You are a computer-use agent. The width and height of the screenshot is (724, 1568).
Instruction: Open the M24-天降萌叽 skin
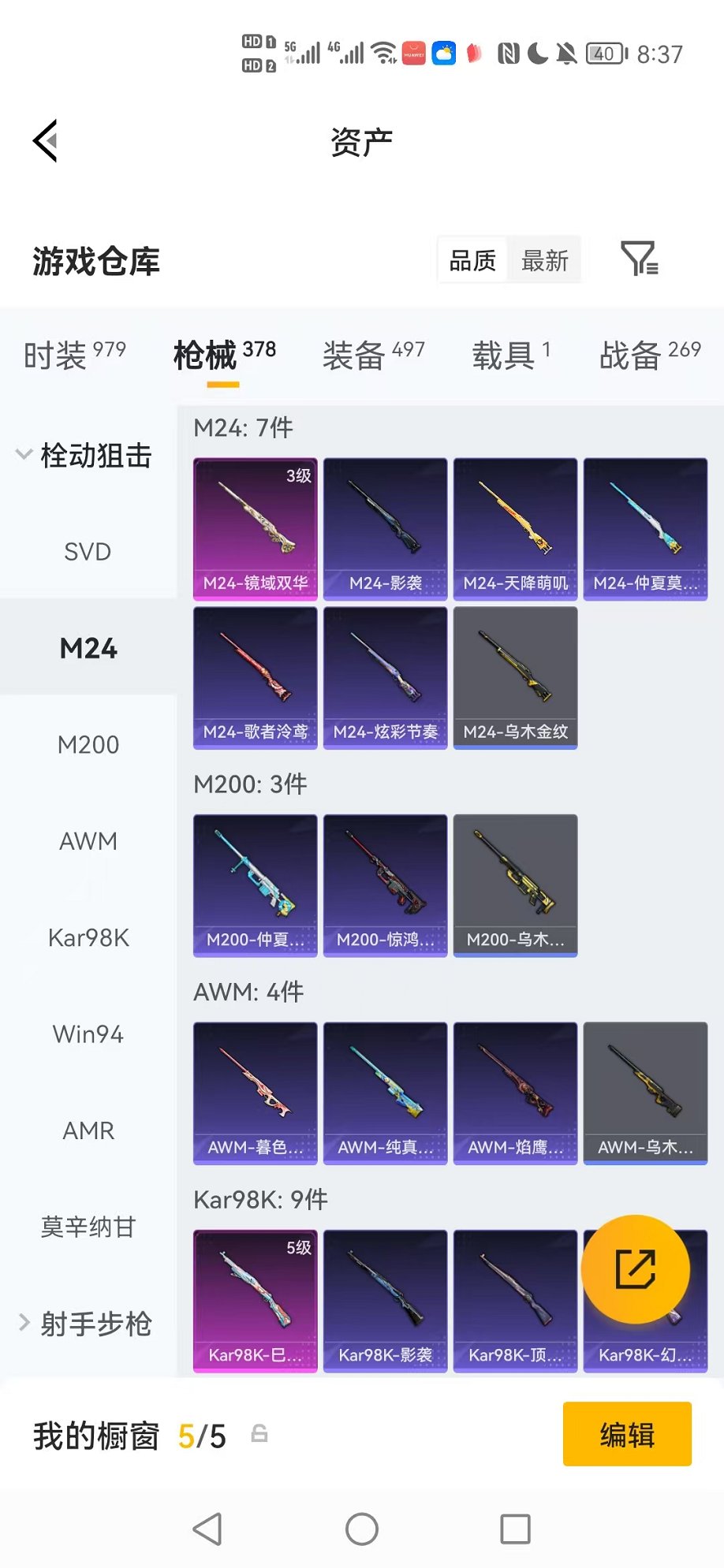pos(515,528)
